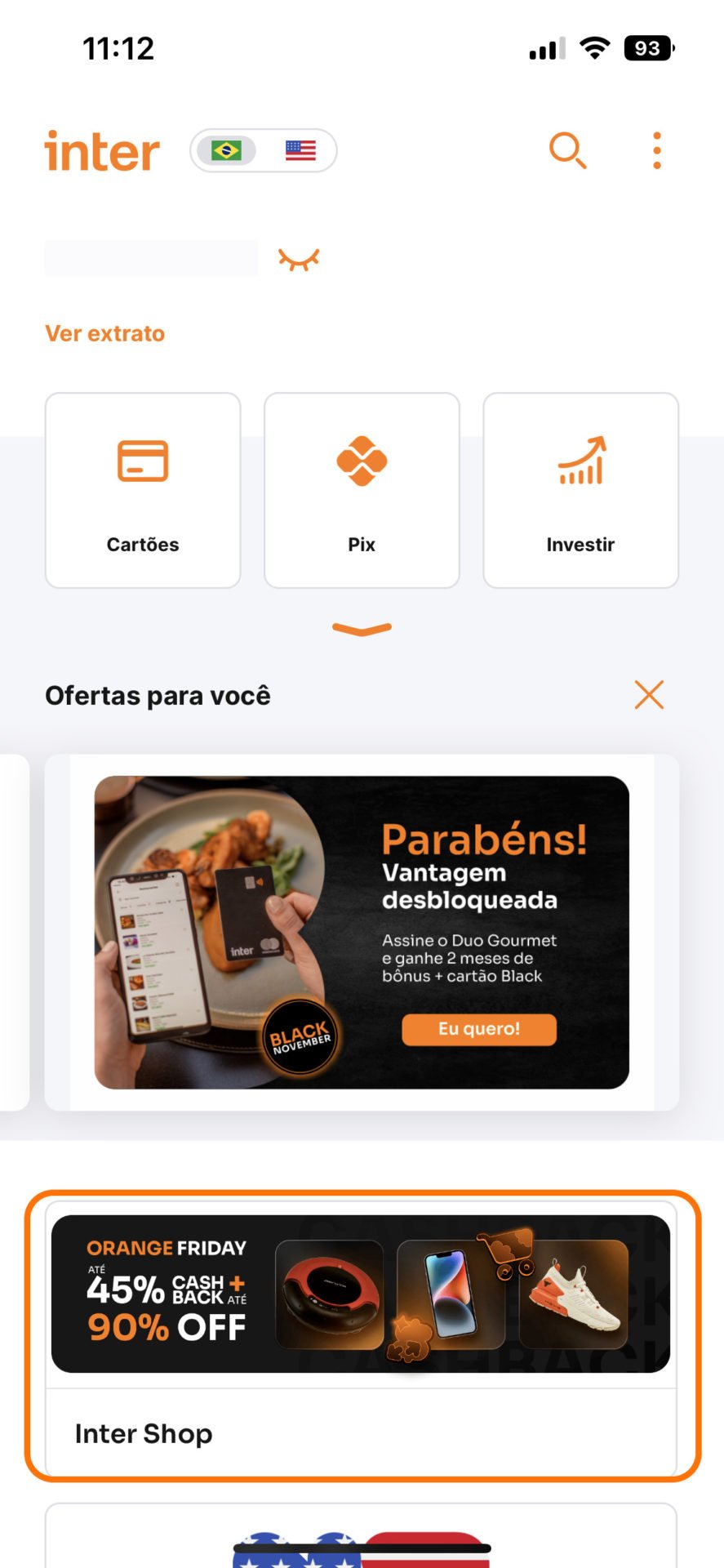The width and height of the screenshot is (724, 1568).
Task: Dismiss Ofertas para você section
Action: (649, 695)
